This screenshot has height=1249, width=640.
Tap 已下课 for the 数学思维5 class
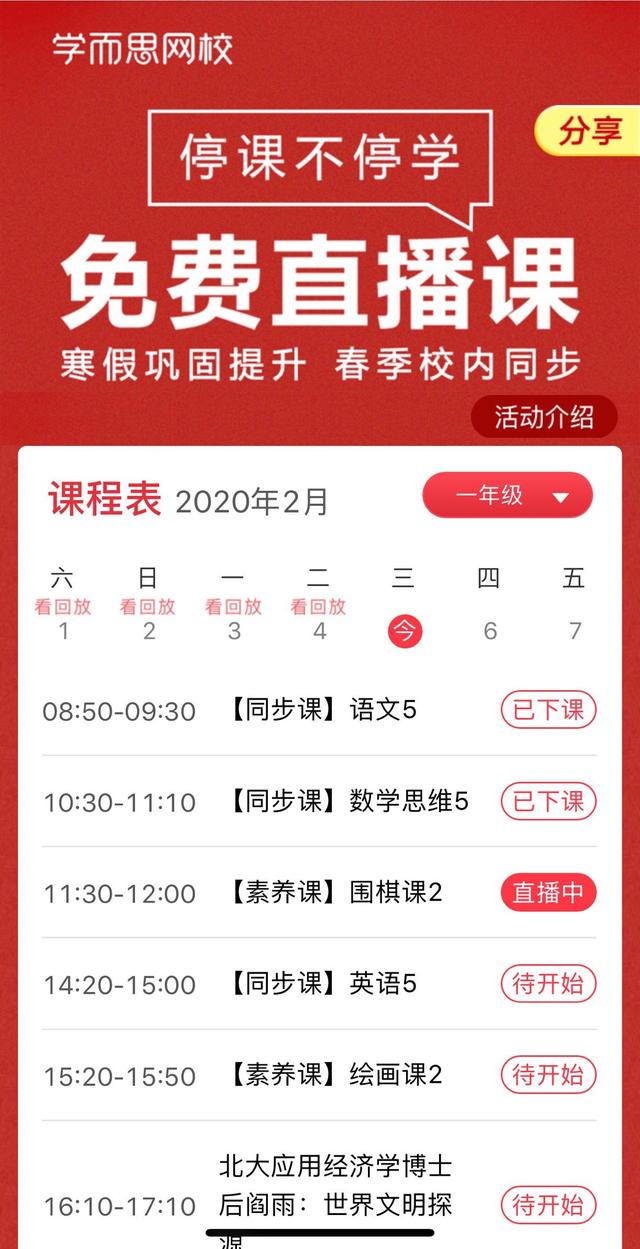tap(548, 801)
